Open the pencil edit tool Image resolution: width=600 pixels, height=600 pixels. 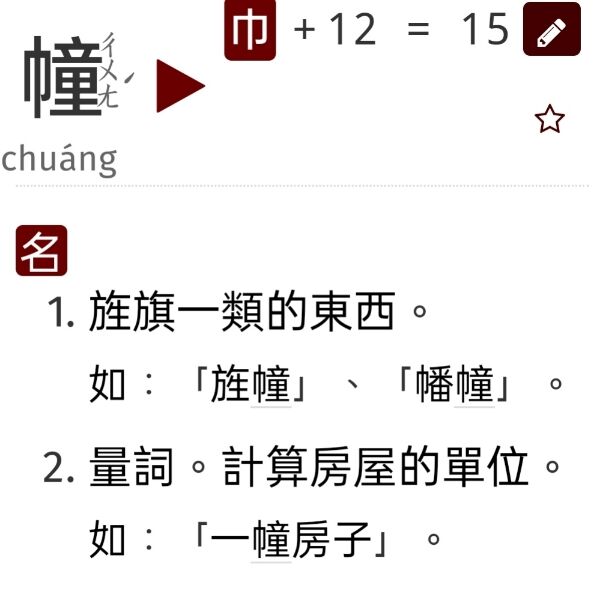[x=551, y=32]
